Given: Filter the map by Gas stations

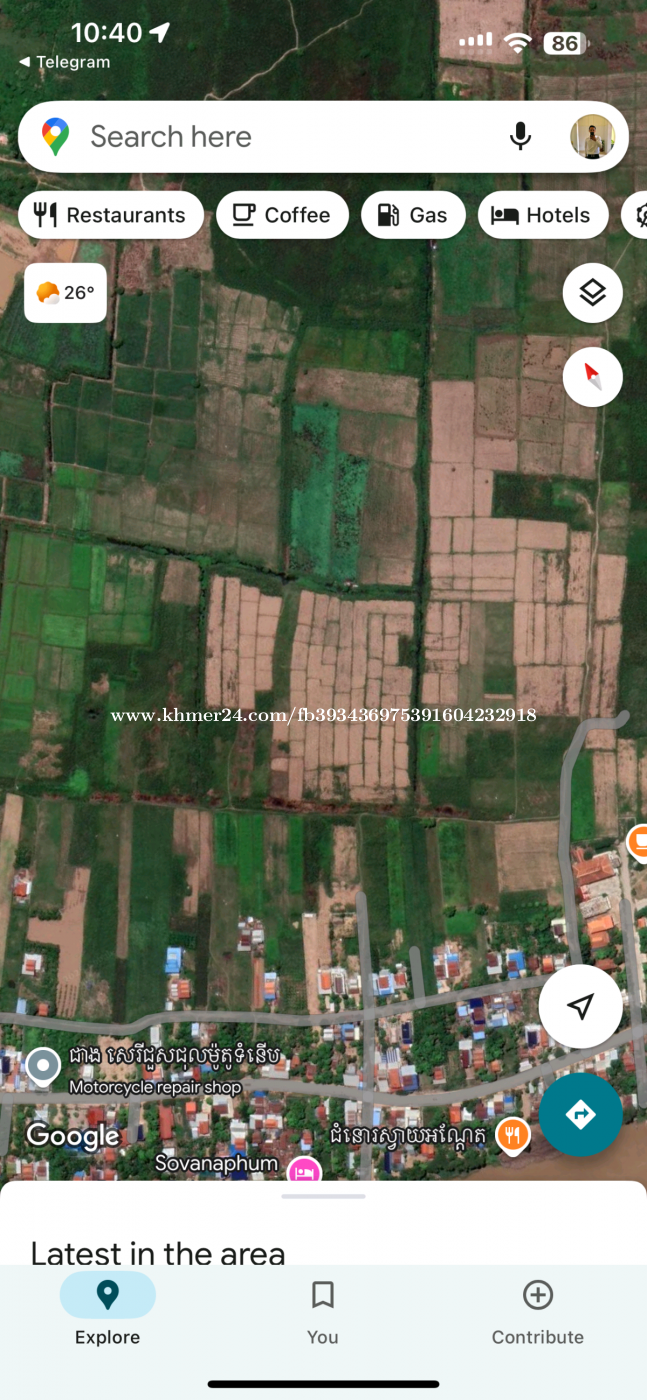Looking at the screenshot, I should pos(413,215).
